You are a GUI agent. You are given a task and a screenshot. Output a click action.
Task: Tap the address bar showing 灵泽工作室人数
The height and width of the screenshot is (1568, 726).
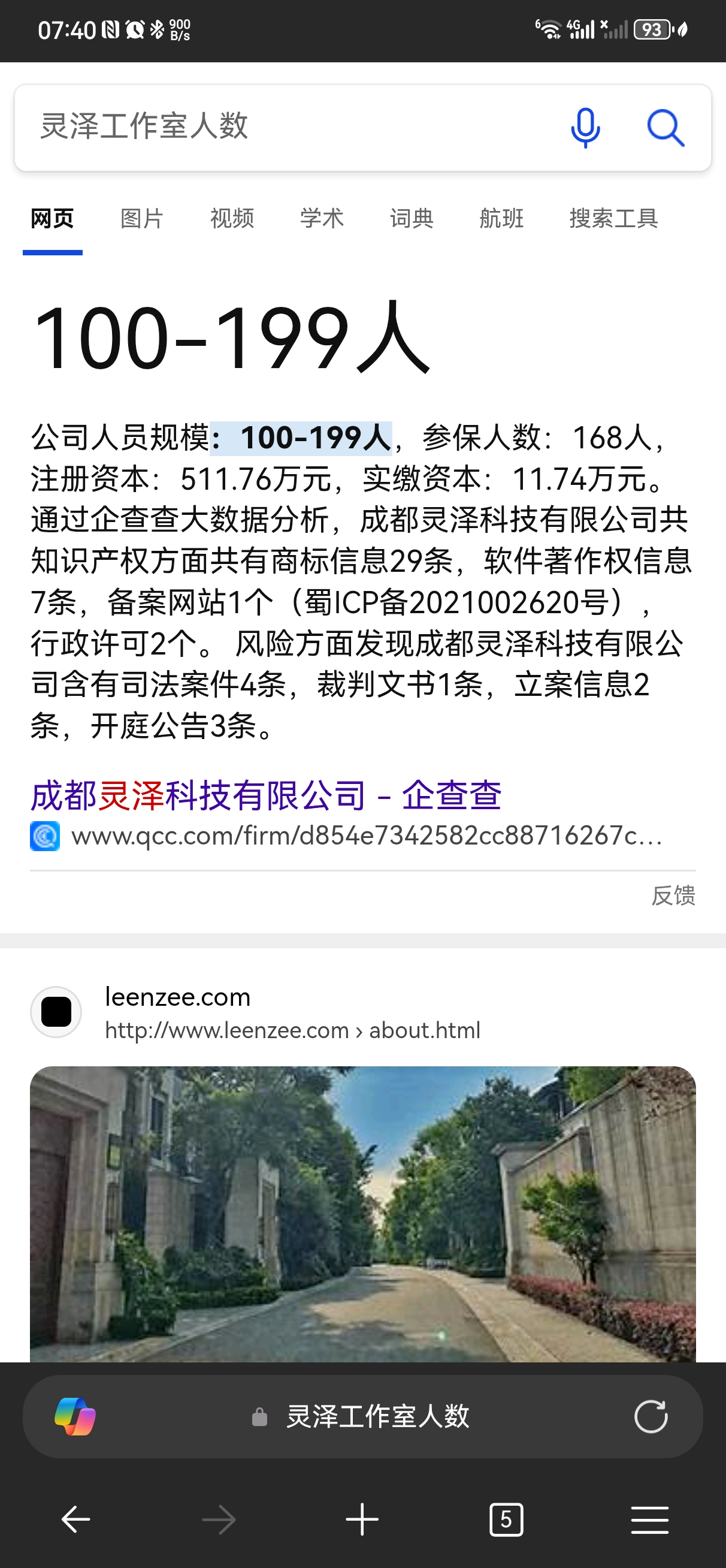pos(377,1416)
